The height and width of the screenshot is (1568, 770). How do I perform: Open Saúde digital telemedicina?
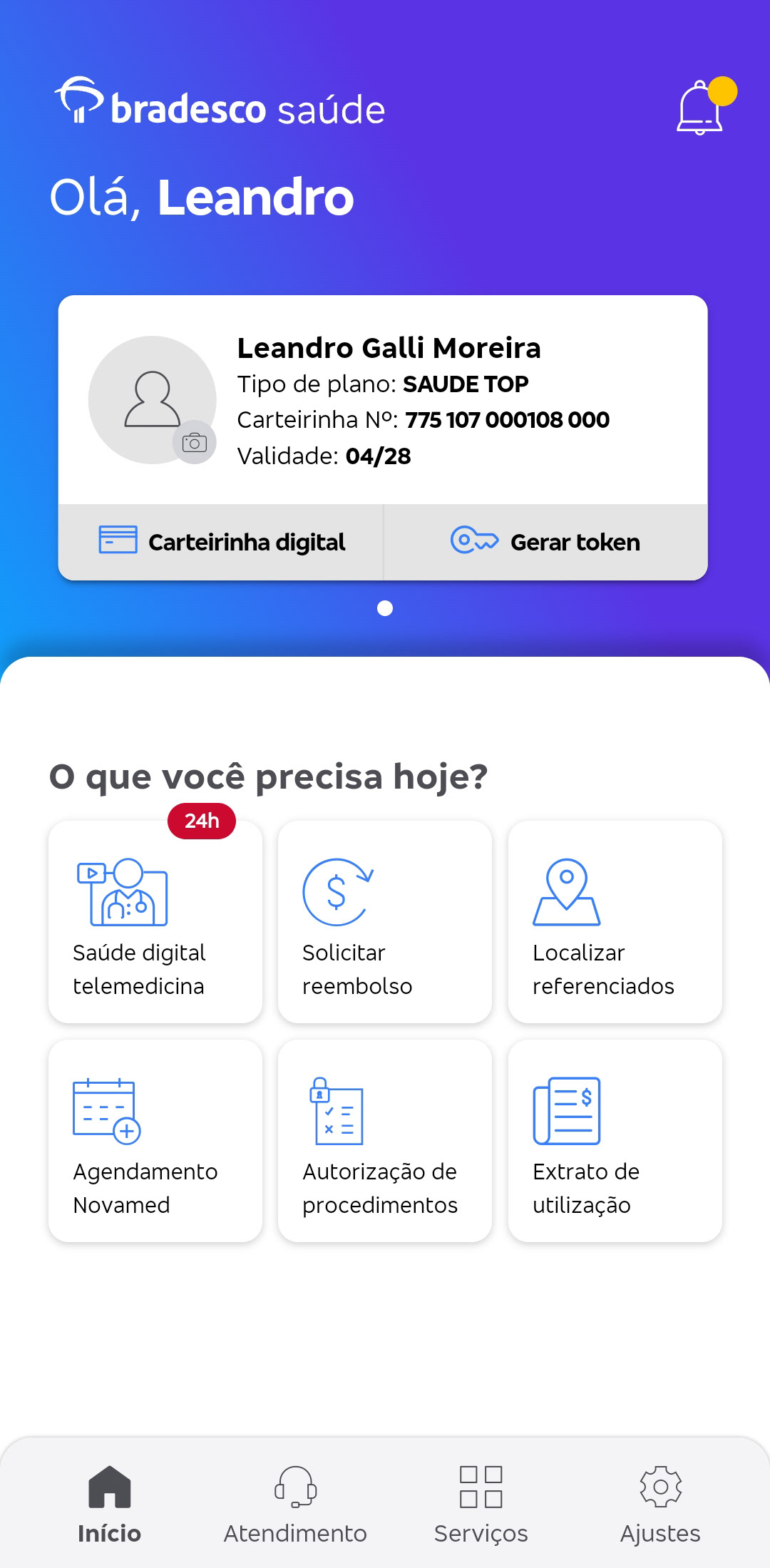(155, 922)
